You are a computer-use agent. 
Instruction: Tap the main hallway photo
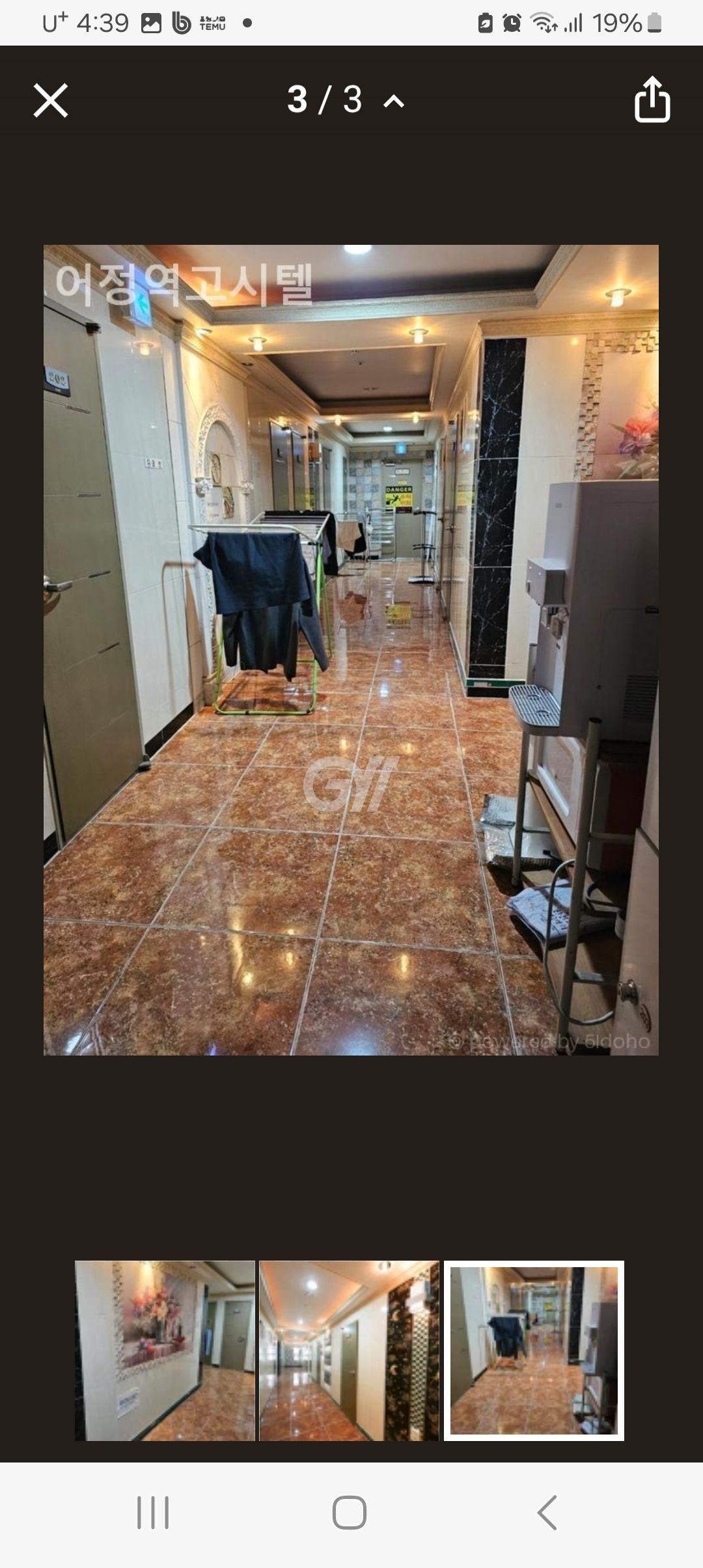click(351, 649)
